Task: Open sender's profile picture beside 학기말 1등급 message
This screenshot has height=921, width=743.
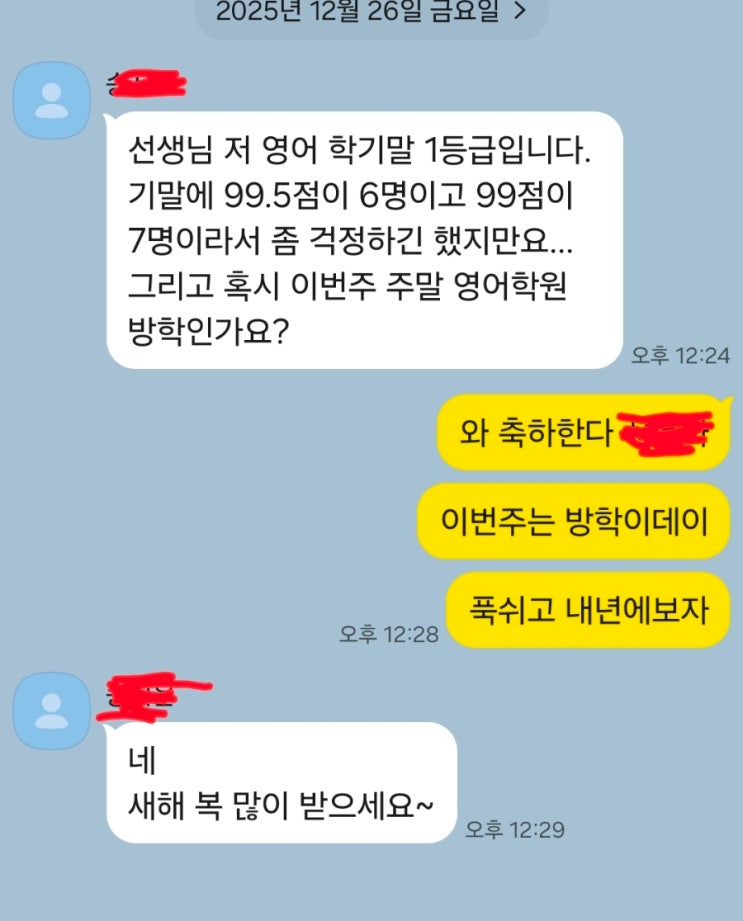Action: click(x=51, y=100)
